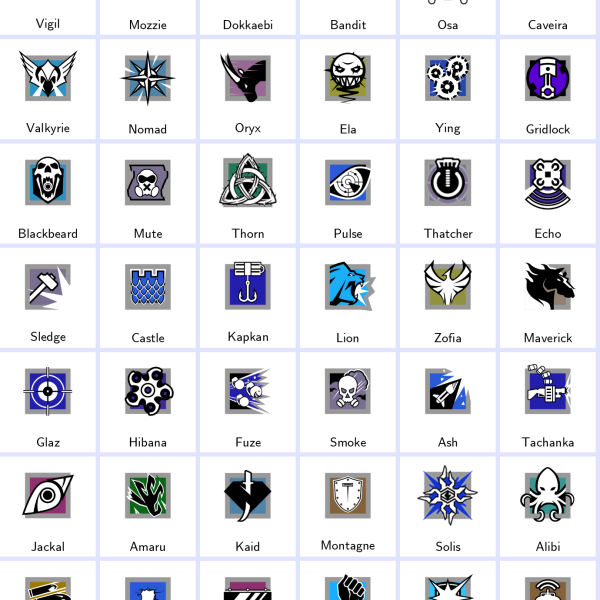Select the Ying operator
The height and width of the screenshot is (600, 600).
[x=448, y=78]
